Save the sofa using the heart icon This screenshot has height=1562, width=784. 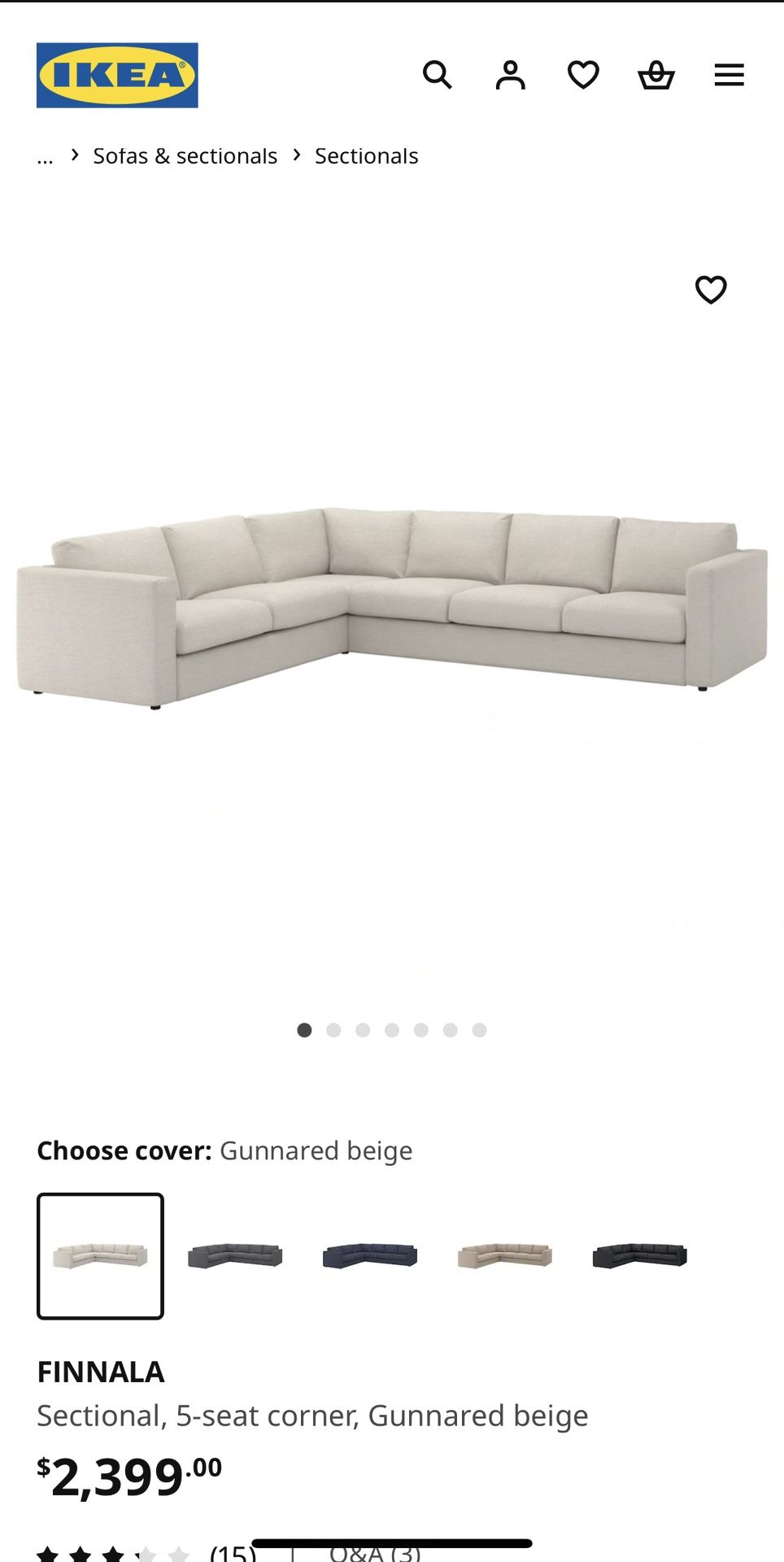point(711,290)
